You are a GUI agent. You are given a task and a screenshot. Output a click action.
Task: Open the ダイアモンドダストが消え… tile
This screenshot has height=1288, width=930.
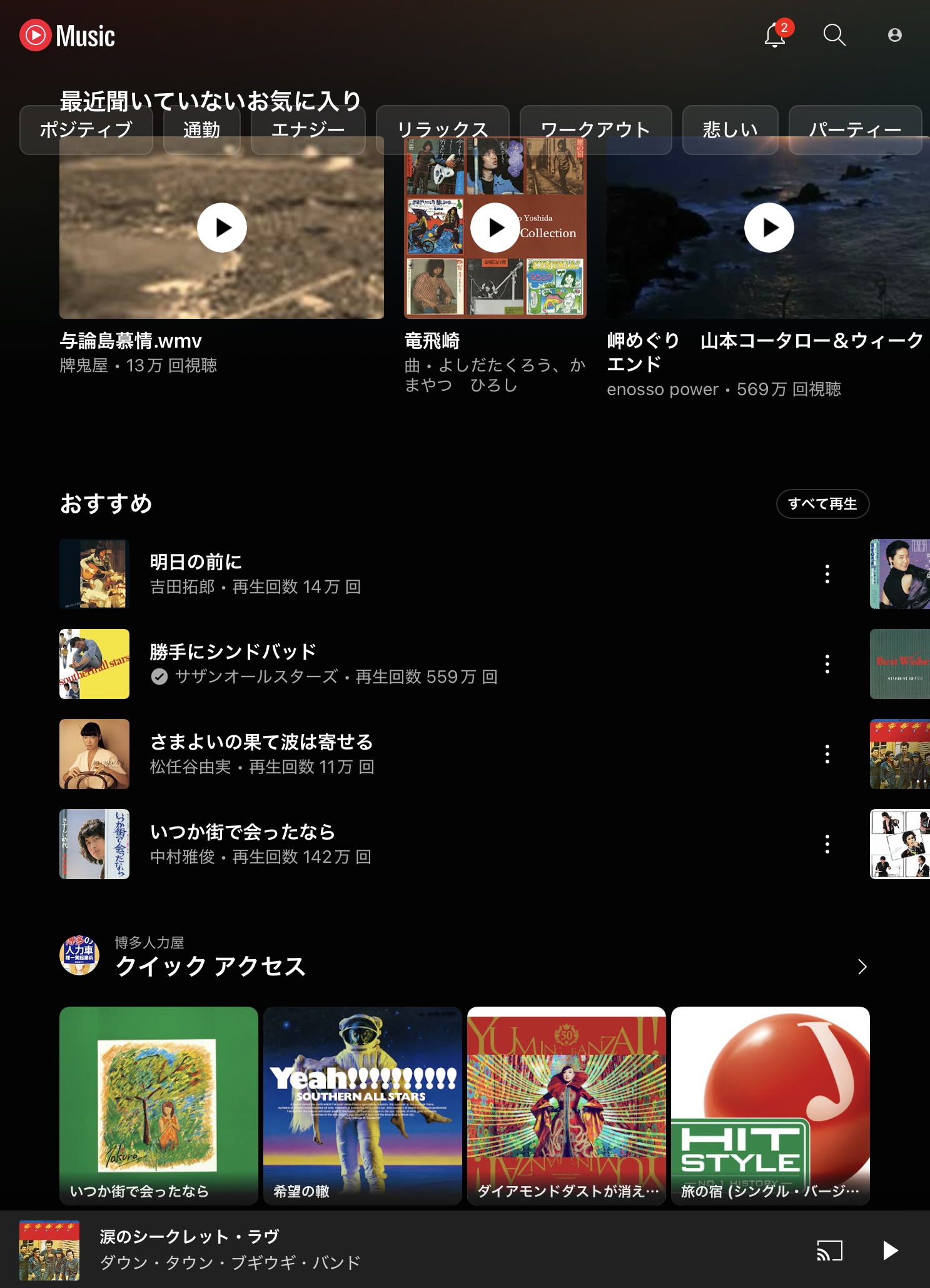(566, 1105)
